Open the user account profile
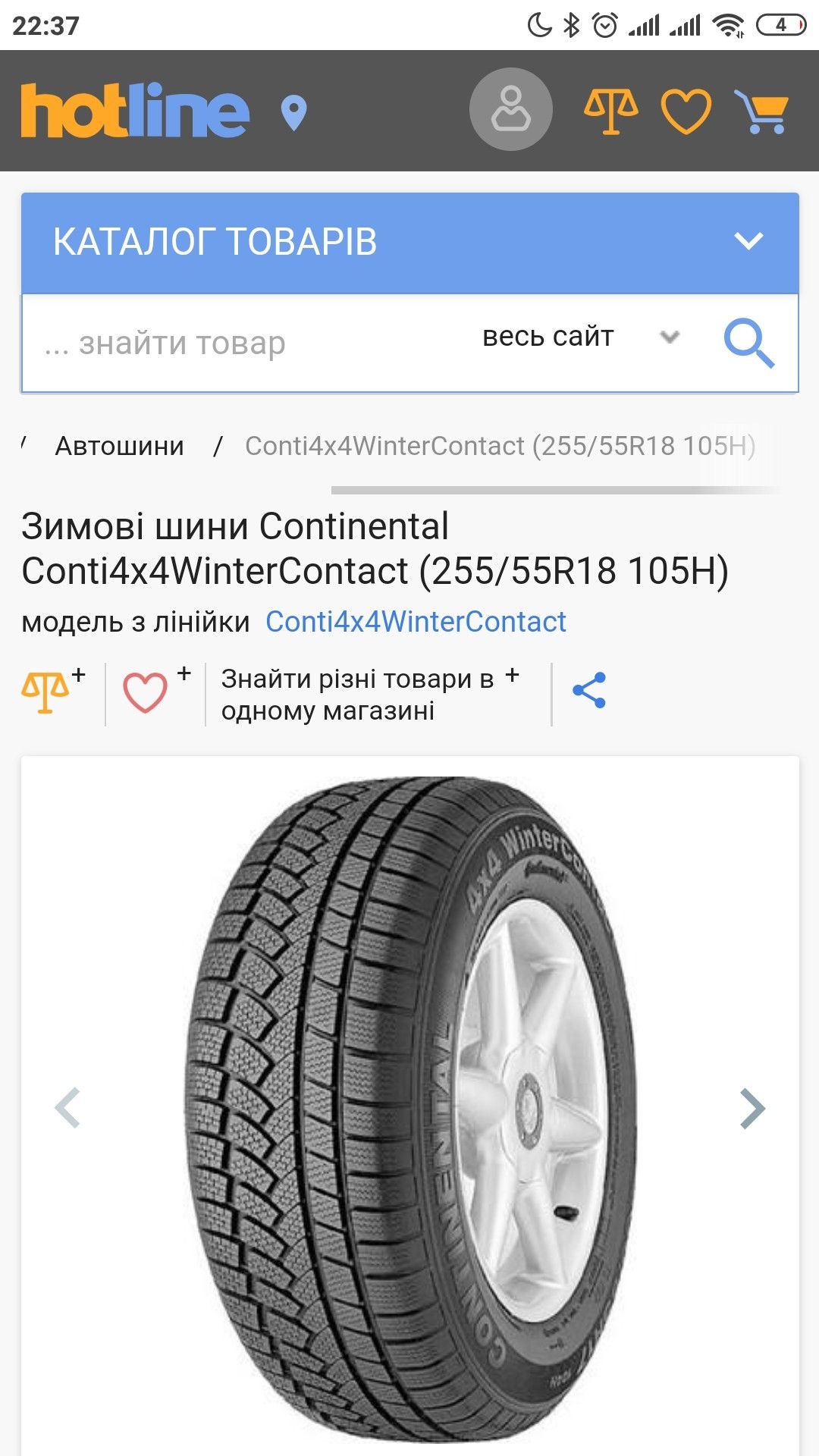 pos(510,110)
